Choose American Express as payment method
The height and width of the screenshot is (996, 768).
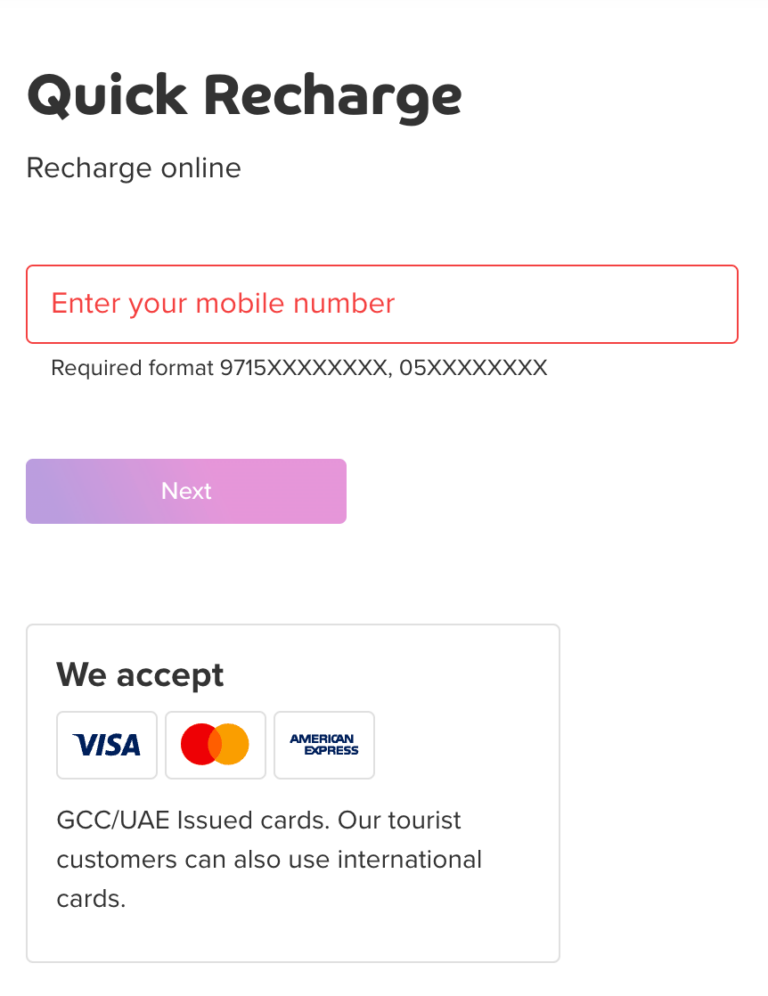click(x=324, y=744)
